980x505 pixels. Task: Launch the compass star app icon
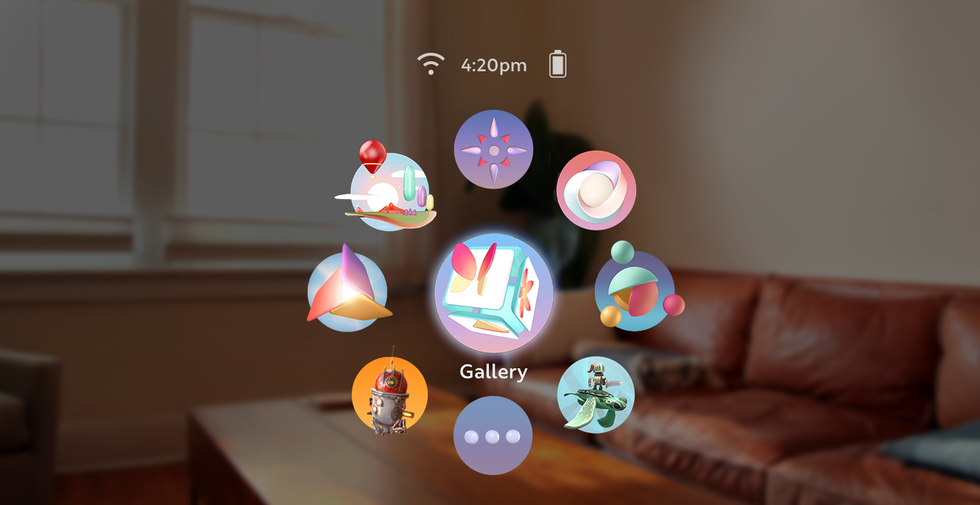click(x=493, y=150)
